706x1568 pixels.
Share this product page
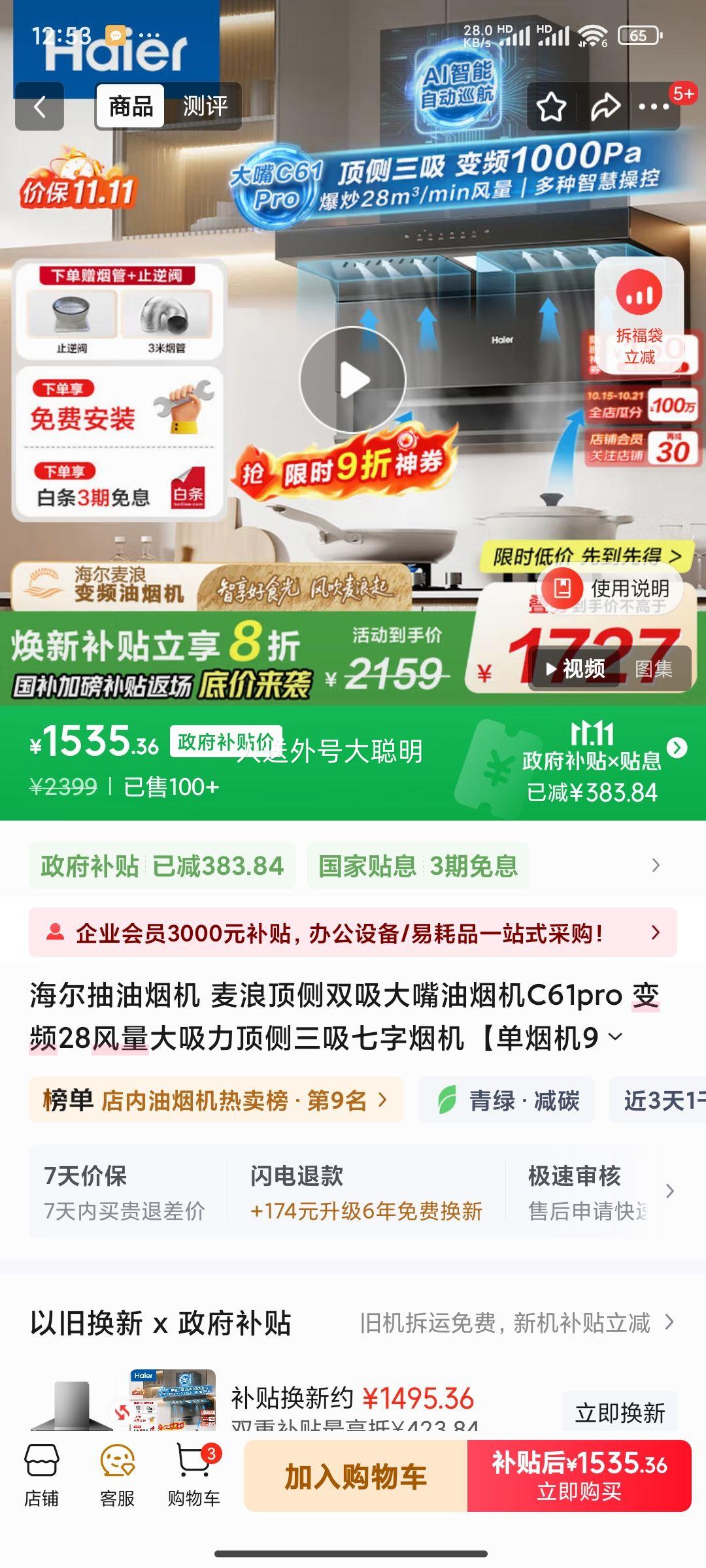pyautogui.click(x=605, y=106)
